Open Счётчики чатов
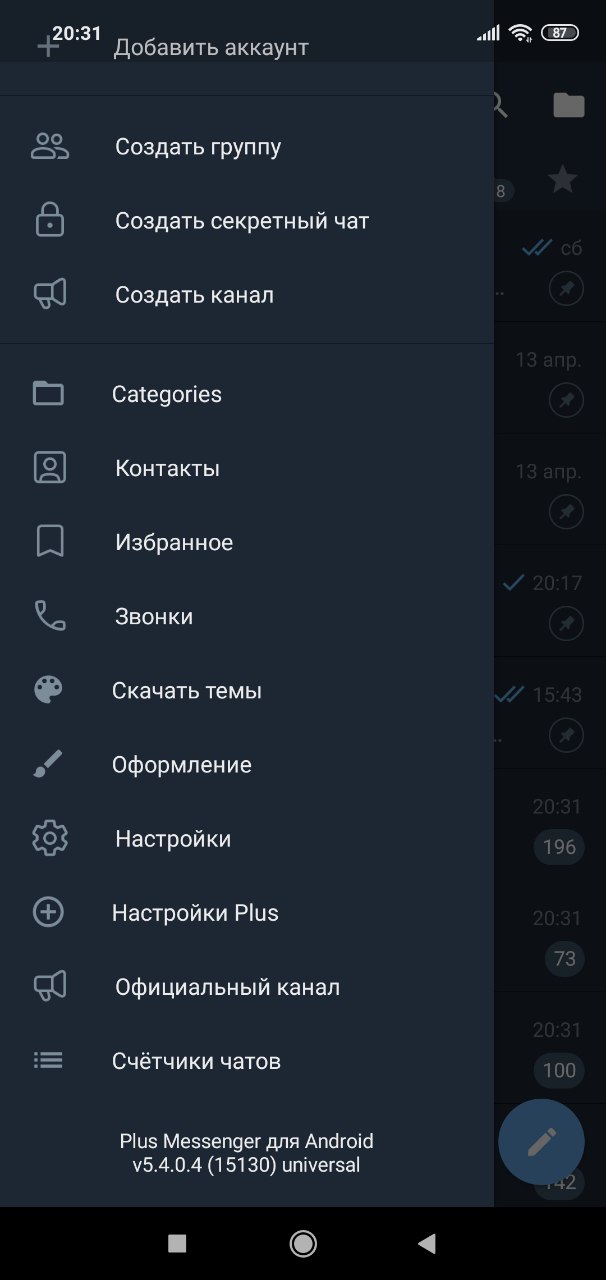This screenshot has width=606, height=1280. pos(196,1061)
